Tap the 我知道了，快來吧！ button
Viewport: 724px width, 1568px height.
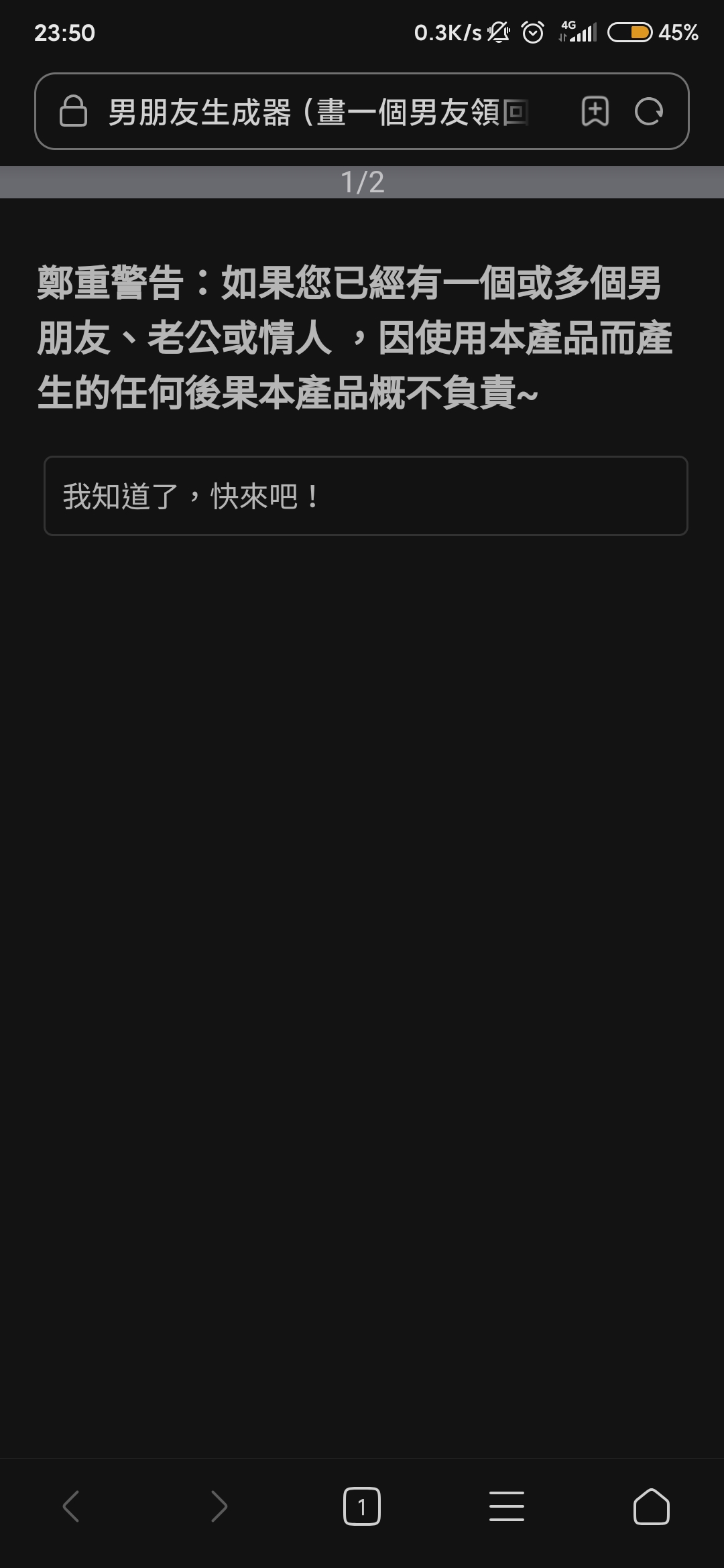365,496
